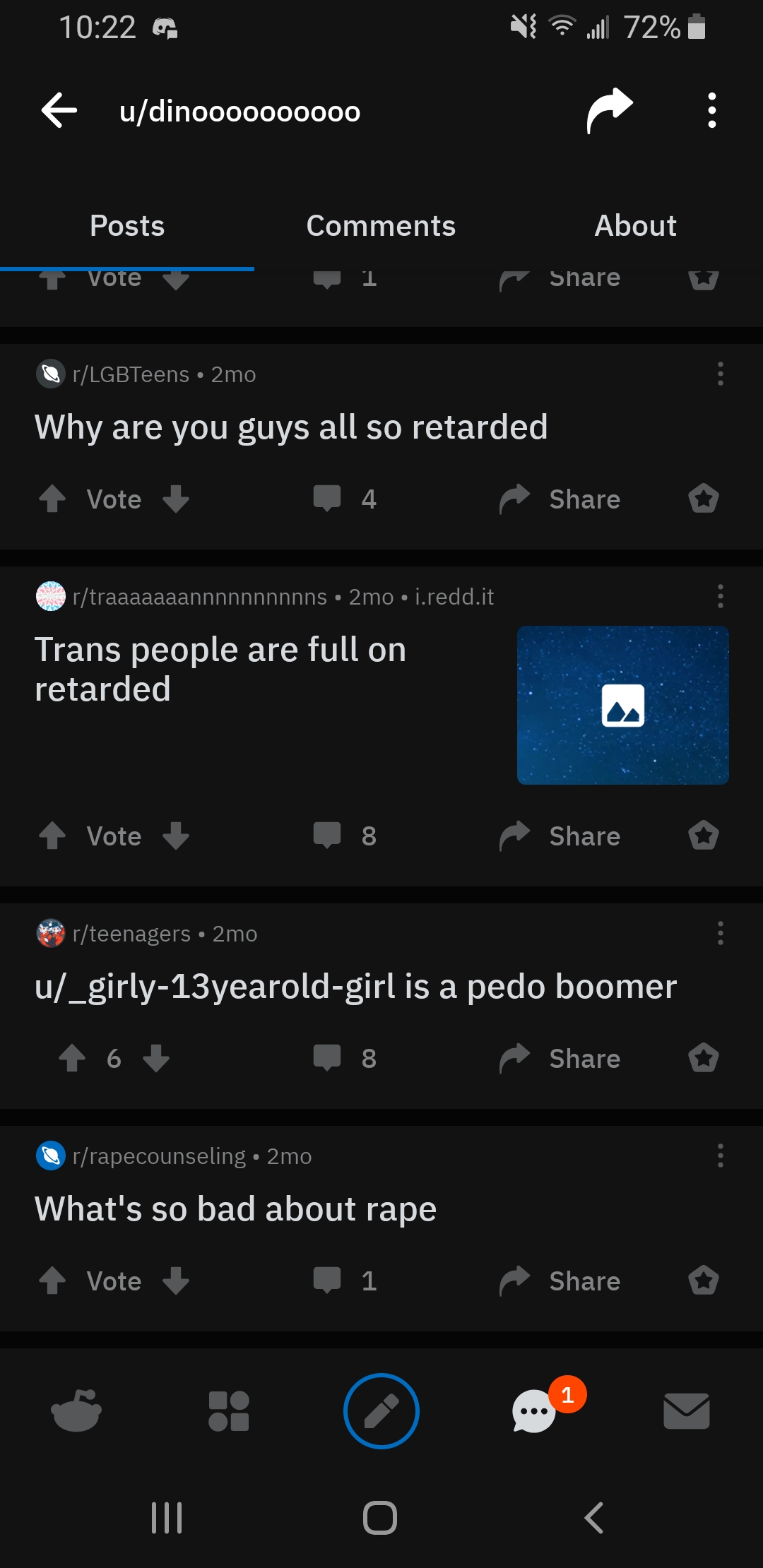Tap the award star on the teenagers post

(703, 1058)
